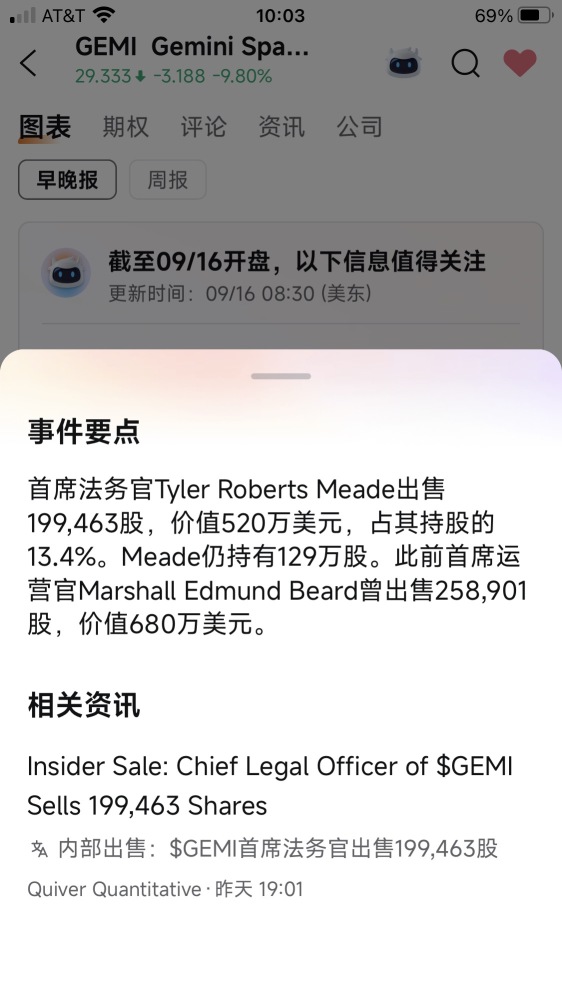Select the 早晚报 chip
The image size is (562, 1000).
[67, 180]
